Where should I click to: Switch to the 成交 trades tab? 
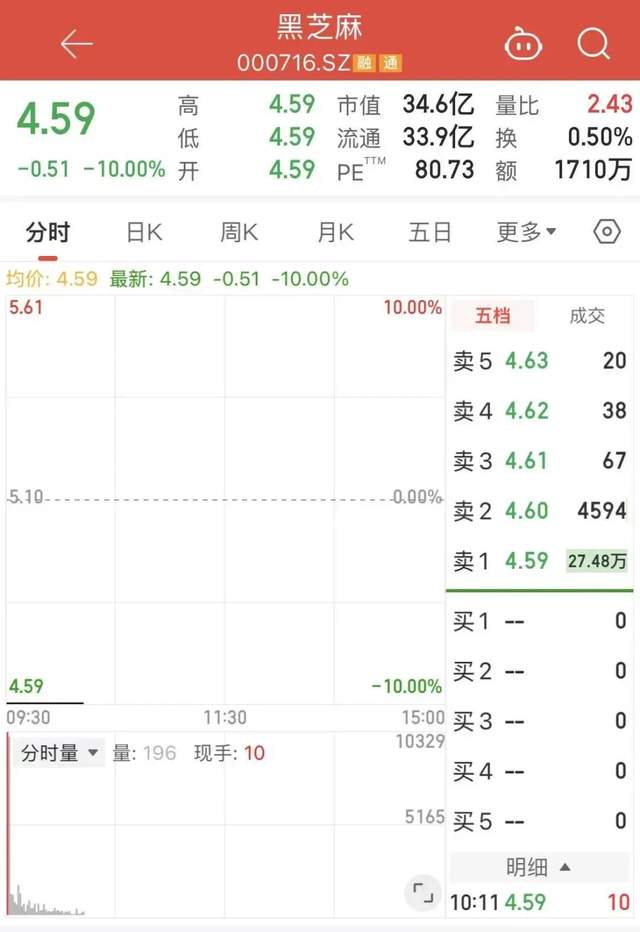tap(587, 316)
